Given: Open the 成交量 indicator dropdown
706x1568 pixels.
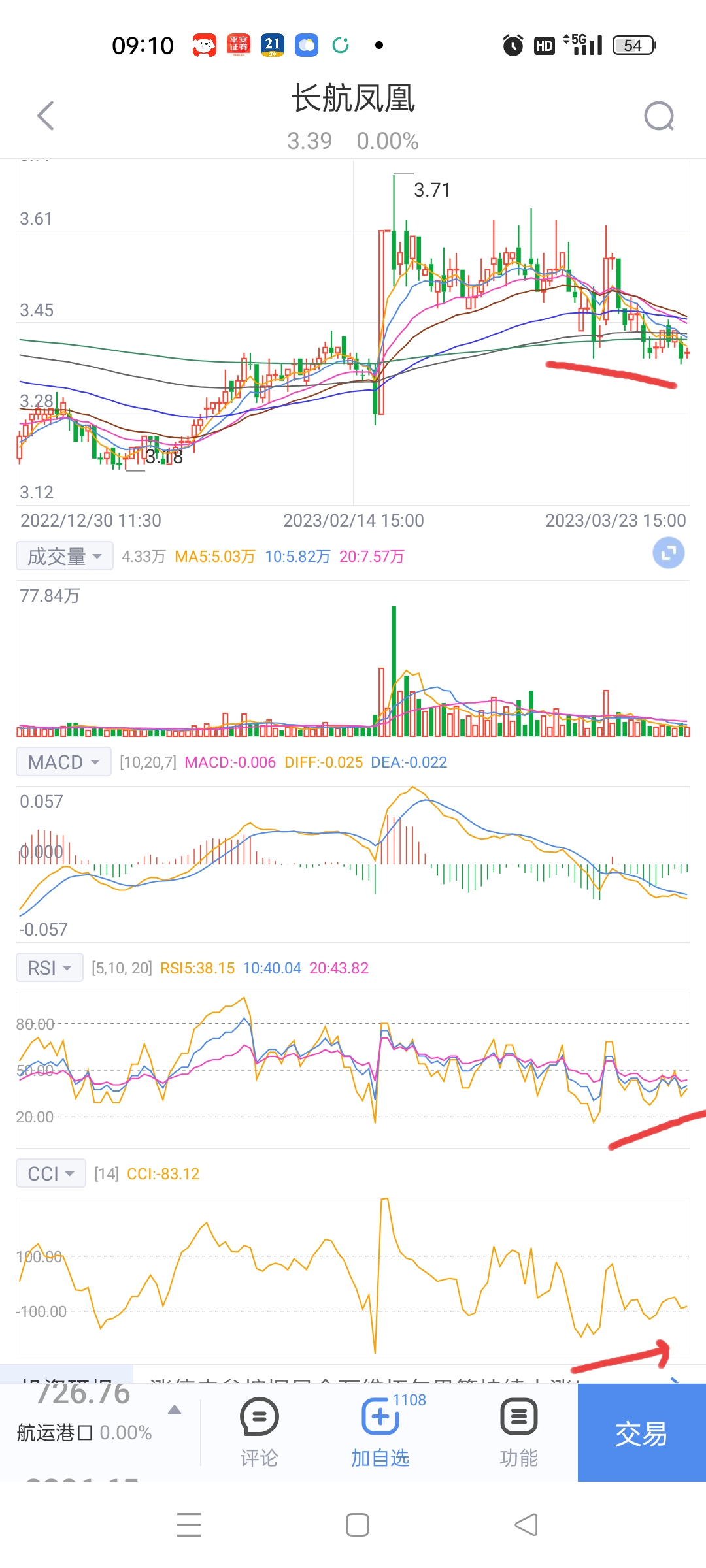Looking at the screenshot, I should pos(64,556).
